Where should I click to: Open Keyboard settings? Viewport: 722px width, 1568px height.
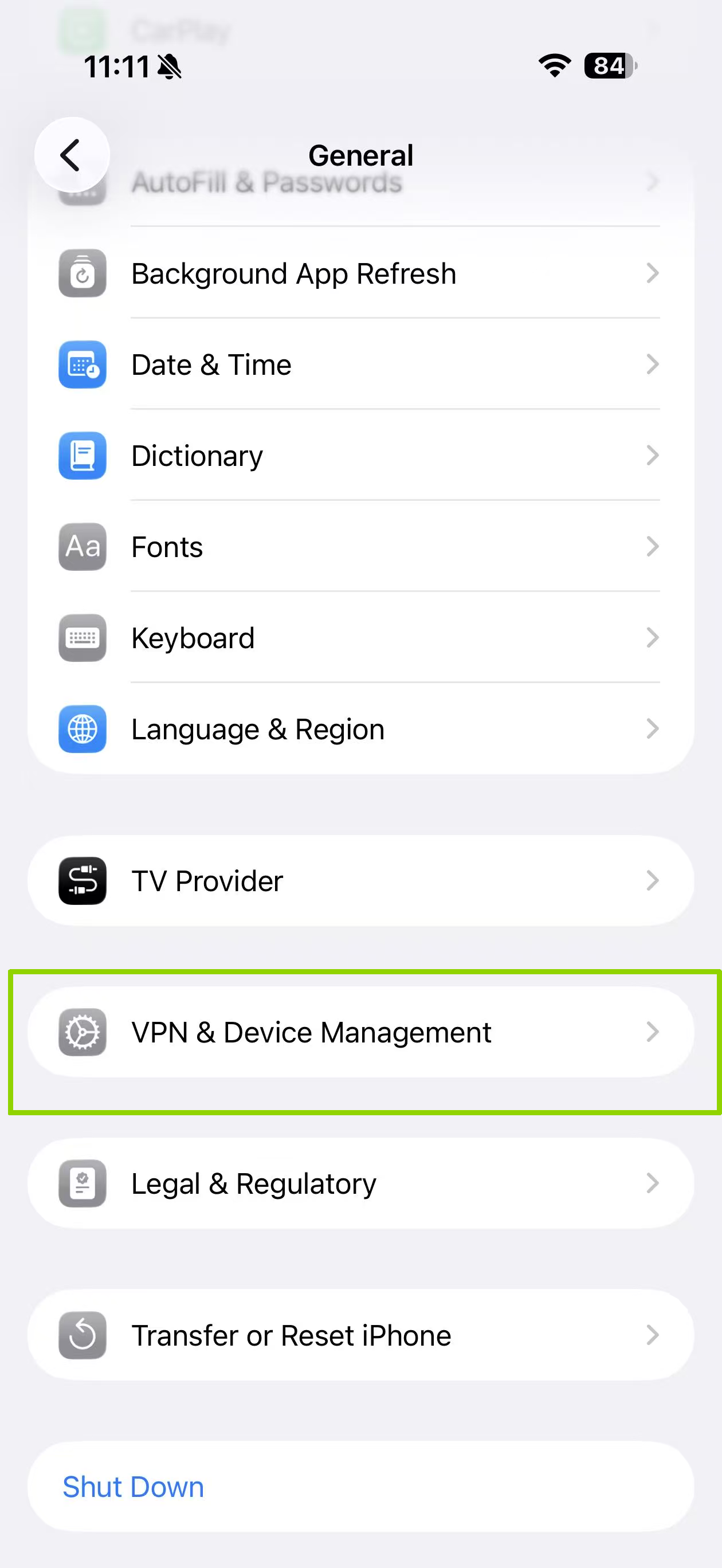point(359,638)
